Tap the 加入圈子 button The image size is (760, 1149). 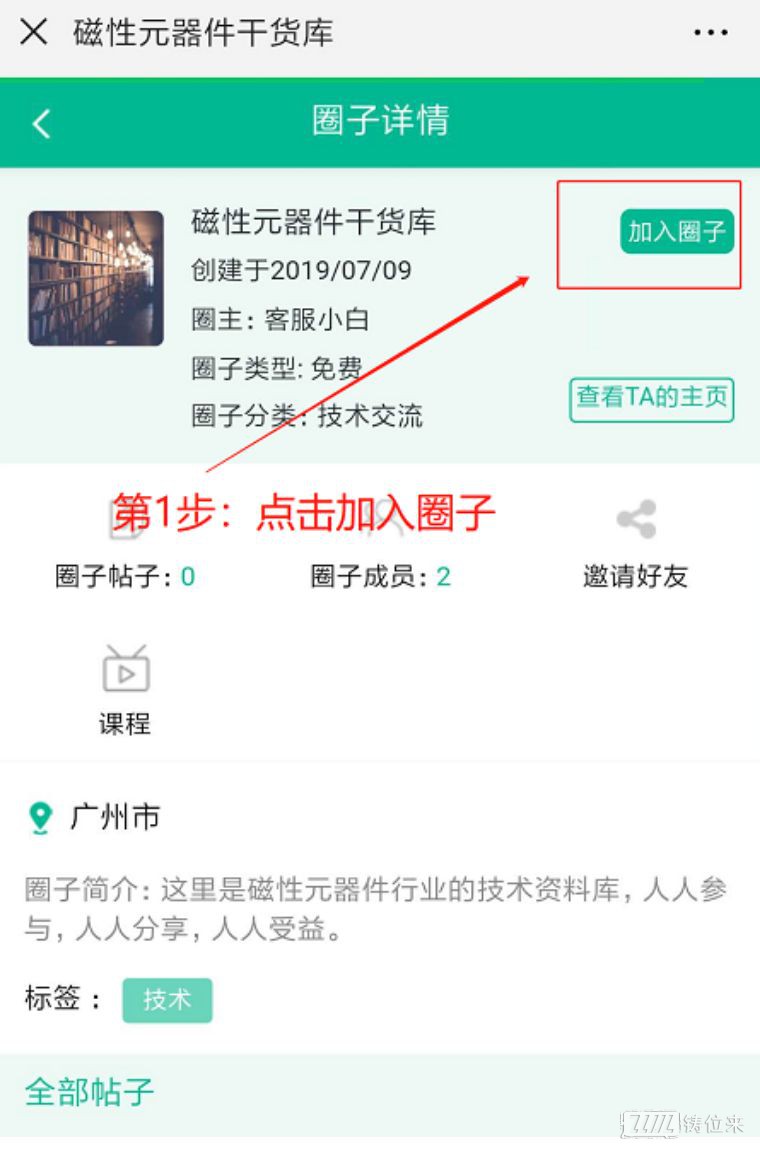(677, 232)
